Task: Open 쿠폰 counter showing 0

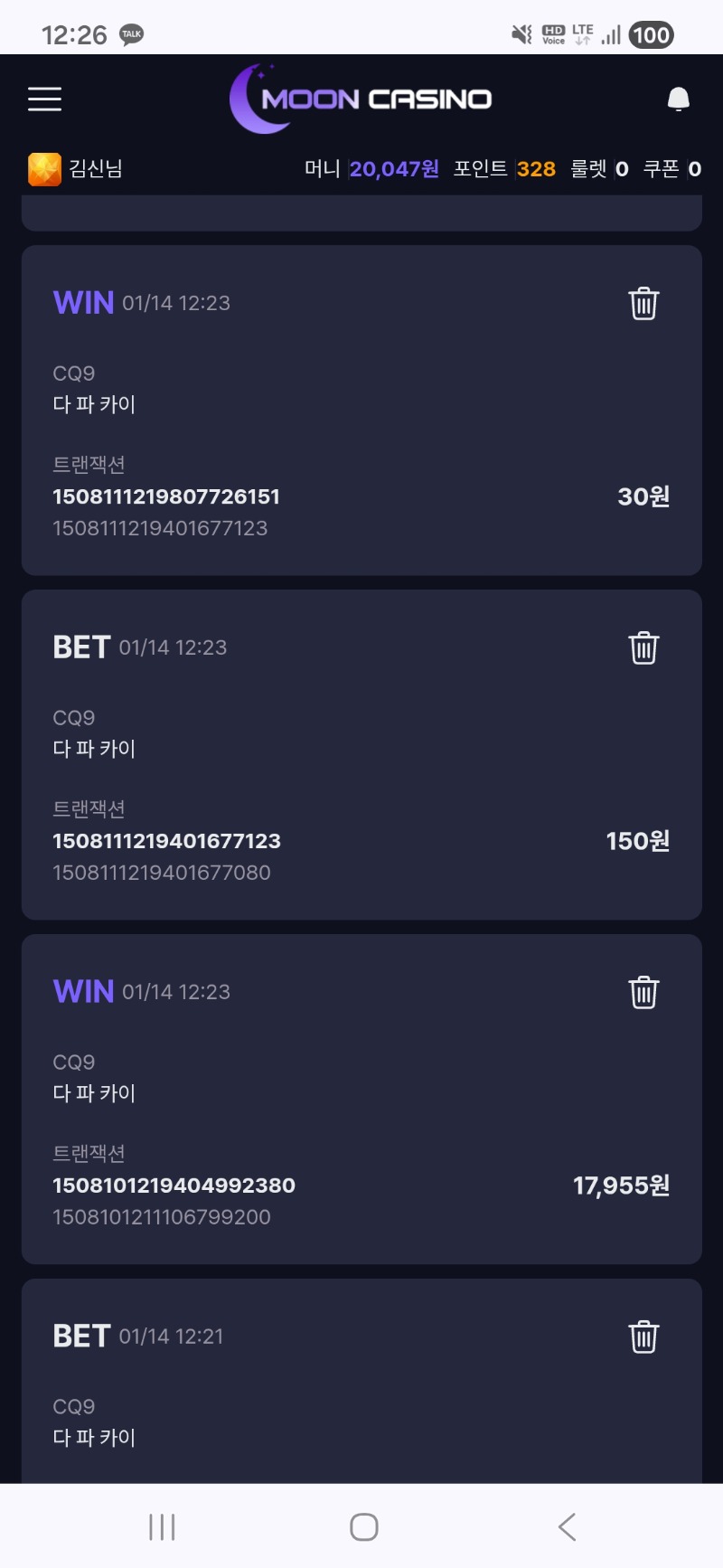Action: (694, 169)
